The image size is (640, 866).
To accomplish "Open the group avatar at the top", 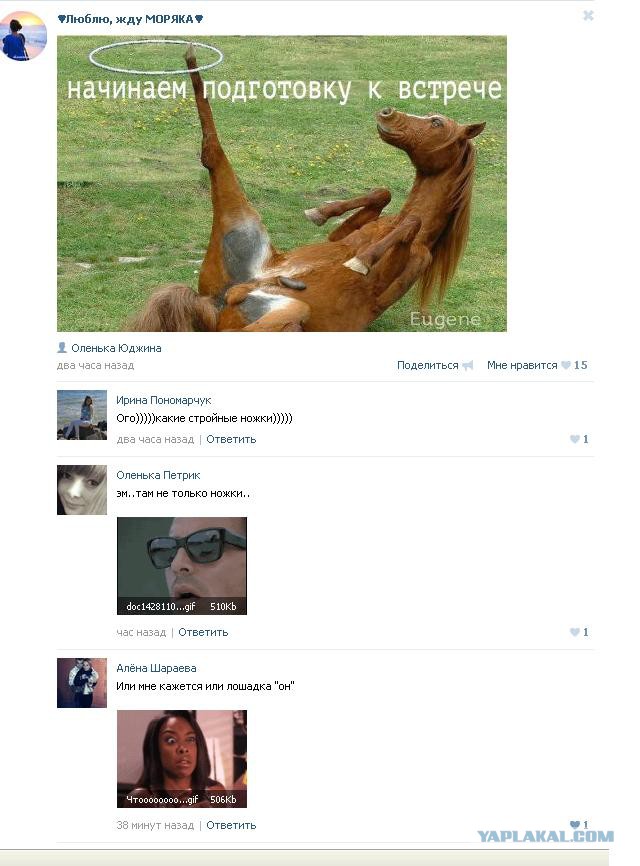I will point(24,37).
